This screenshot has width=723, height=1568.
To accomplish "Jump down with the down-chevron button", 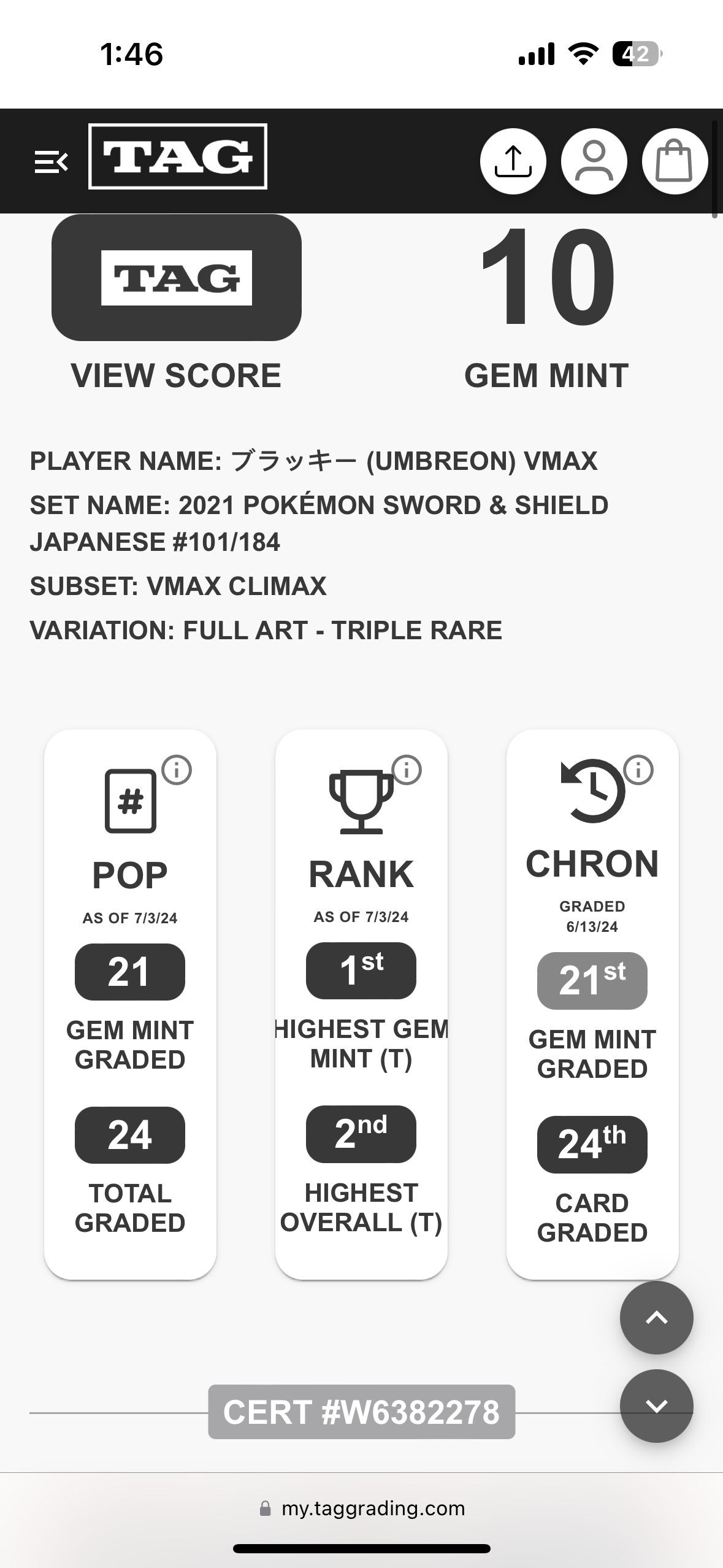I will [x=656, y=1406].
